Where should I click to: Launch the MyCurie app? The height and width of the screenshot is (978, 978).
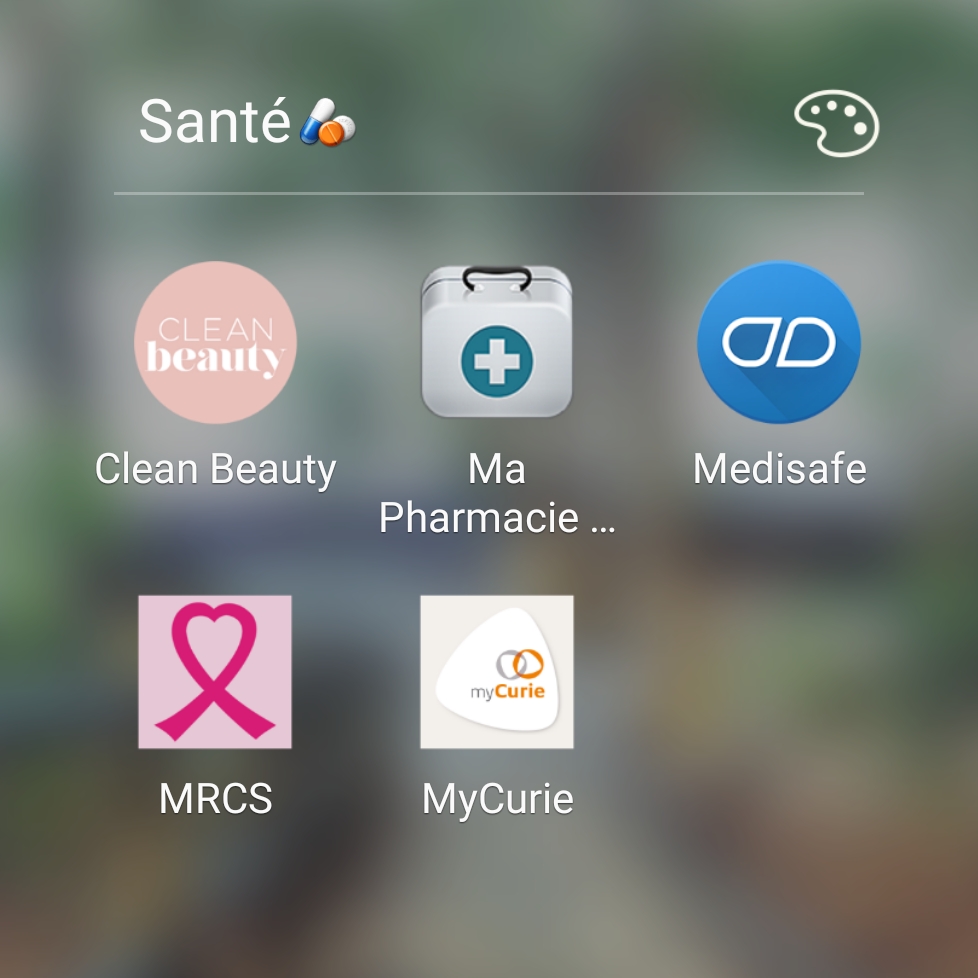497,672
